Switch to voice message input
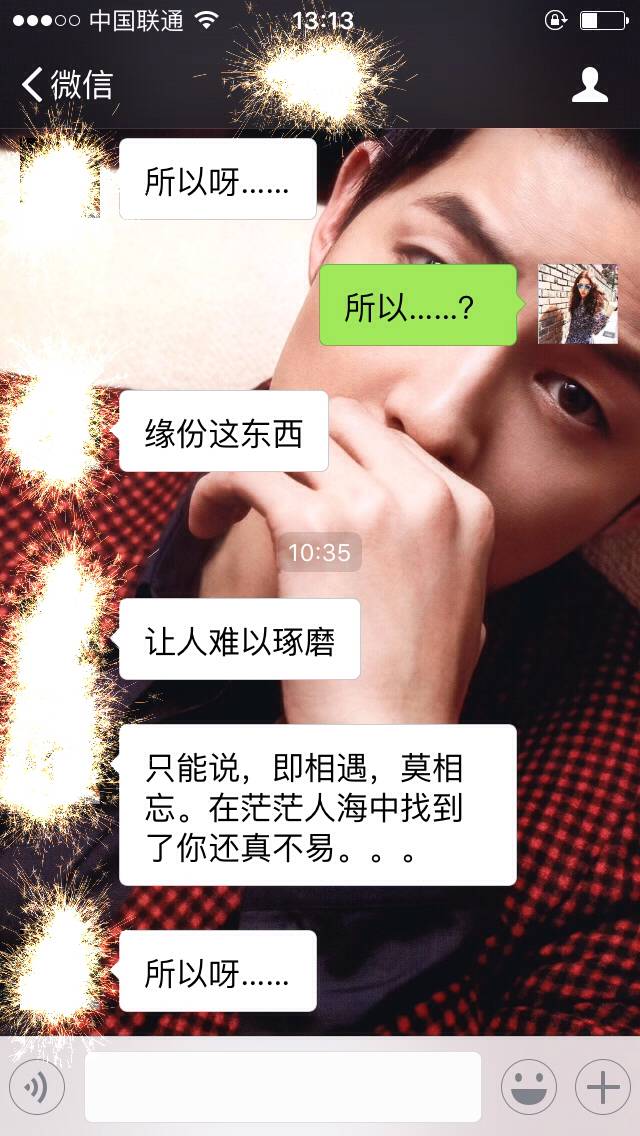The height and width of the screenshot is (1136, 640). tap(37, 1087)
